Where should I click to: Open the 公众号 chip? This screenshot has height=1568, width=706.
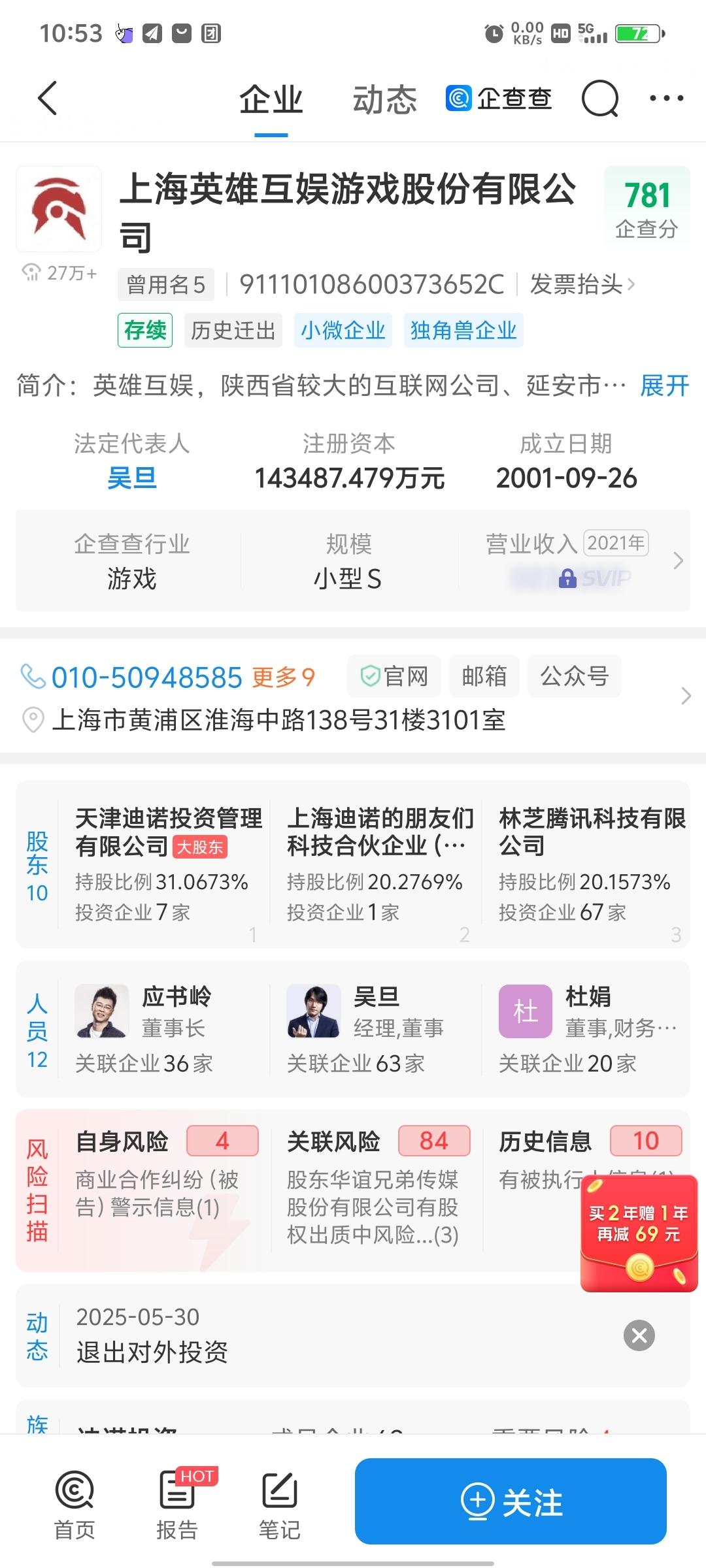pyautogui.click(x=574, y=676)
